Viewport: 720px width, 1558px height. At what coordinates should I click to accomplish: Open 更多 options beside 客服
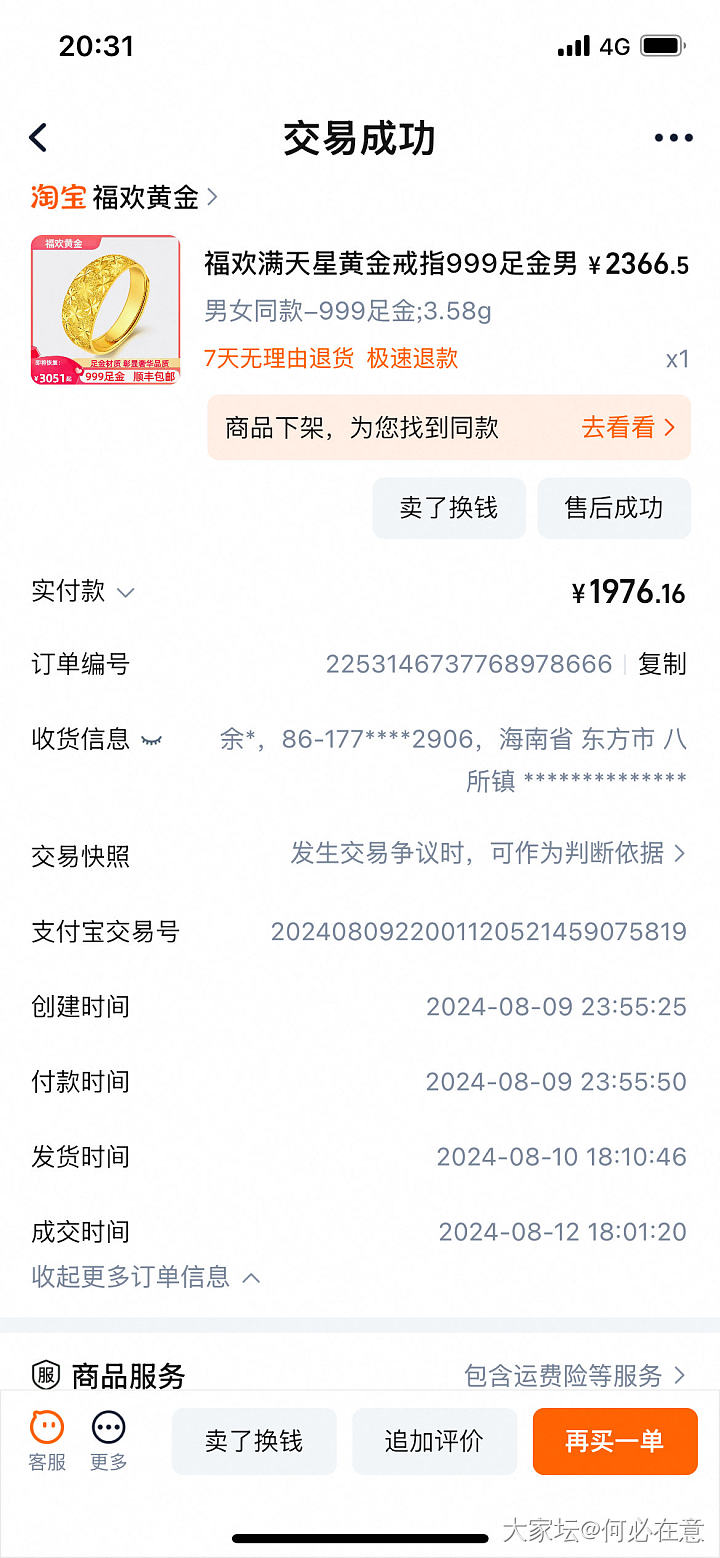[108, 1440]
